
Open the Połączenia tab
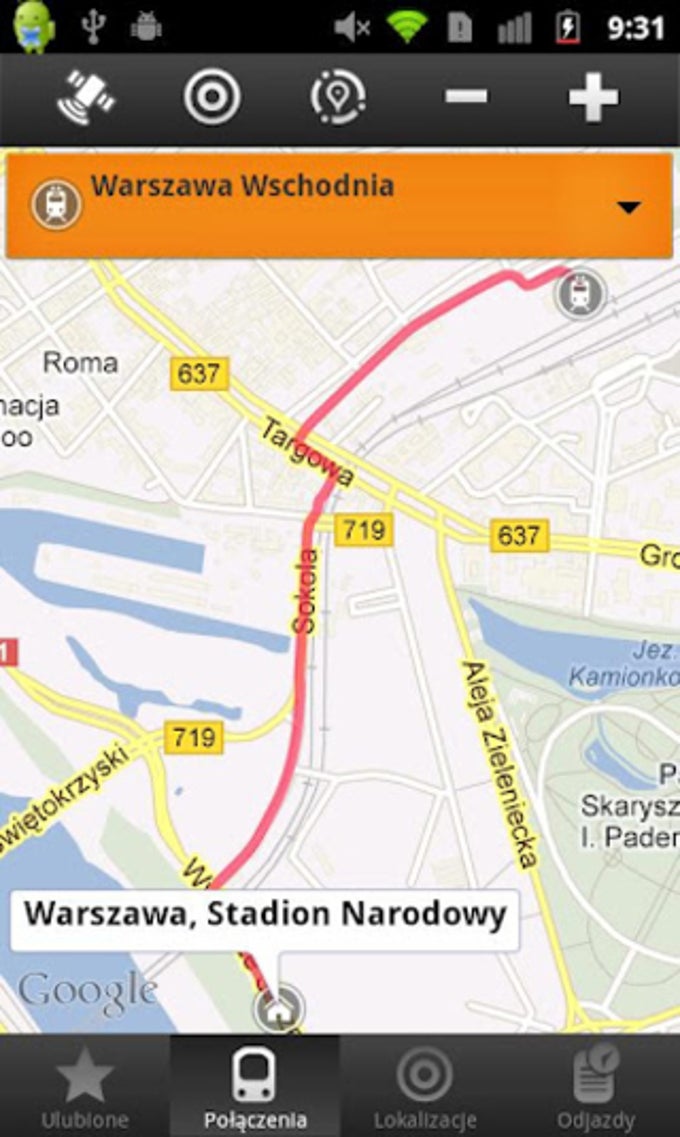click(x=255, y=1087)
